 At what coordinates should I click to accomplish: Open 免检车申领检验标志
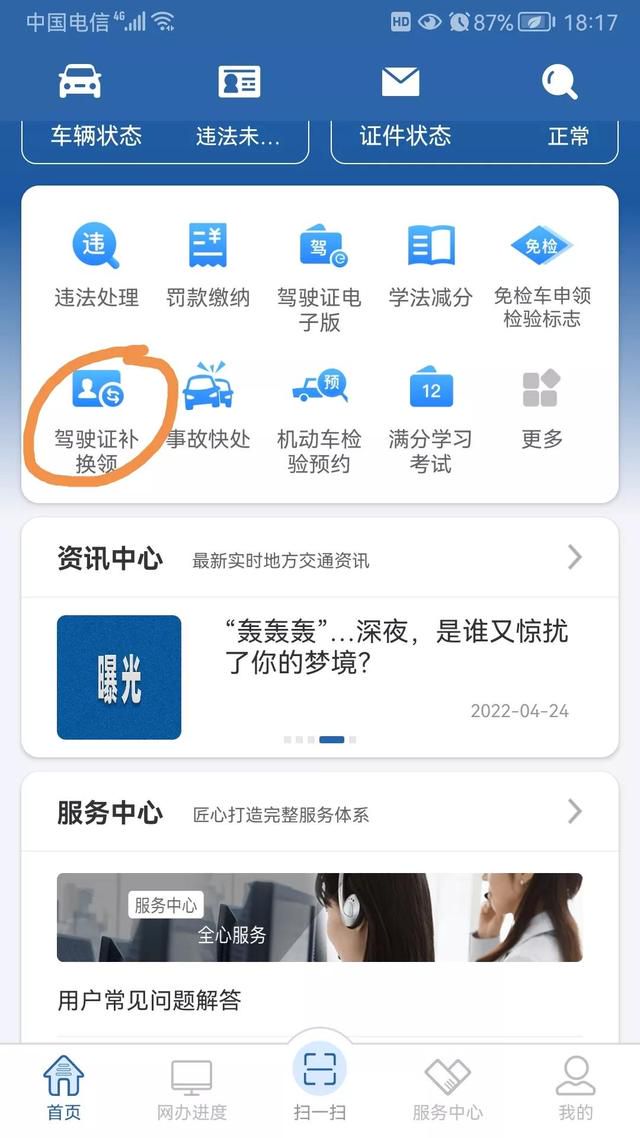click(x=542, y=277)
